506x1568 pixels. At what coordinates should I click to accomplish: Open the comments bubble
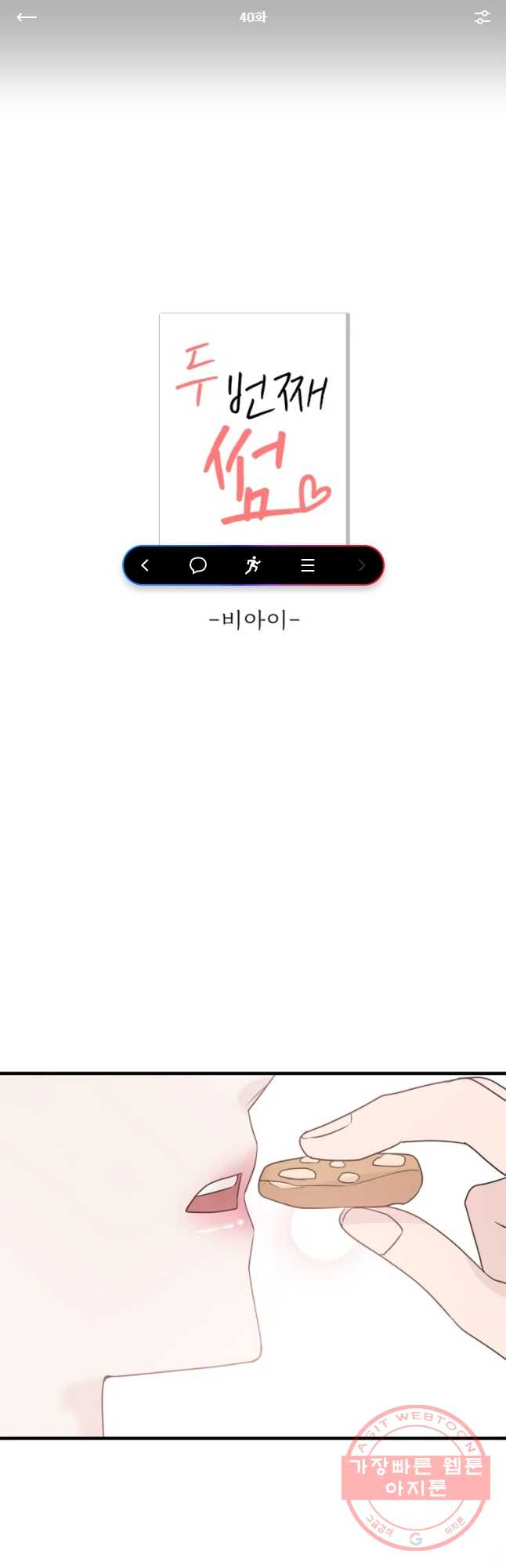[198, 565]
